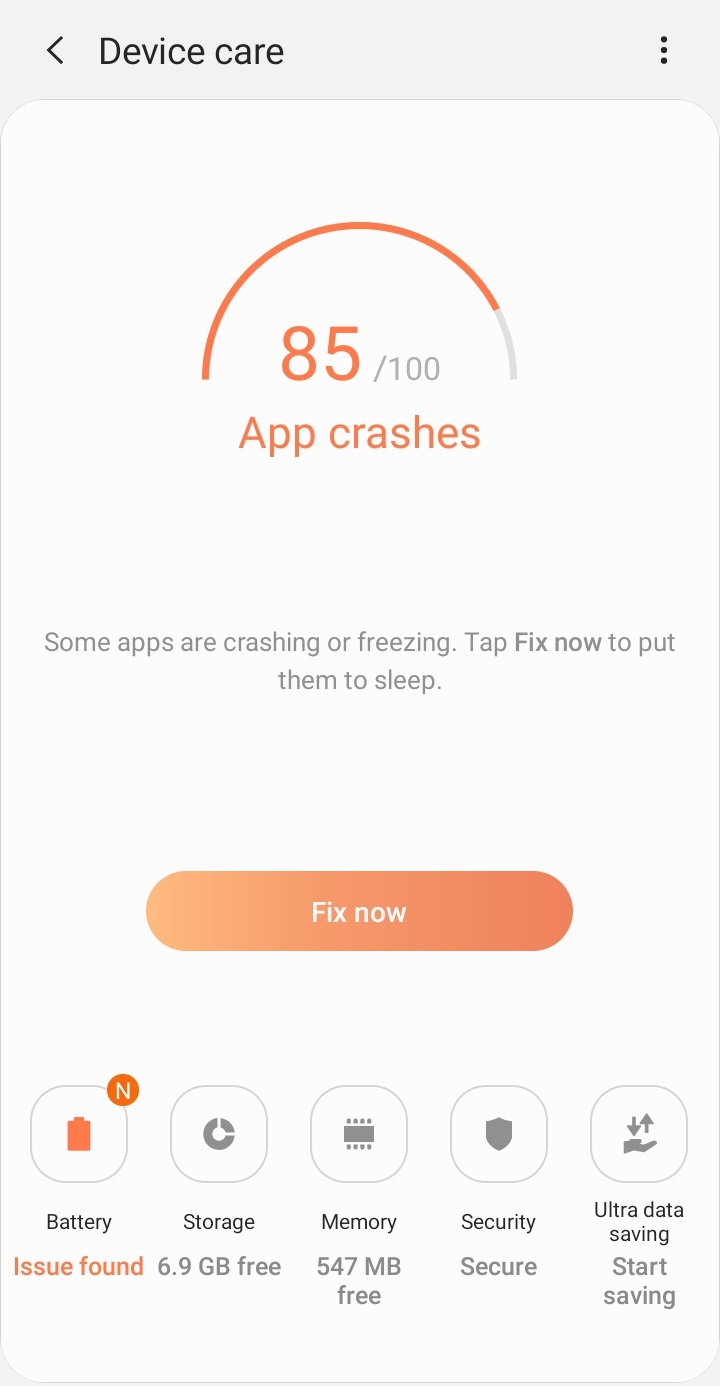Tap the Battery icon
720x1386 pixels.
(78, 1133)
